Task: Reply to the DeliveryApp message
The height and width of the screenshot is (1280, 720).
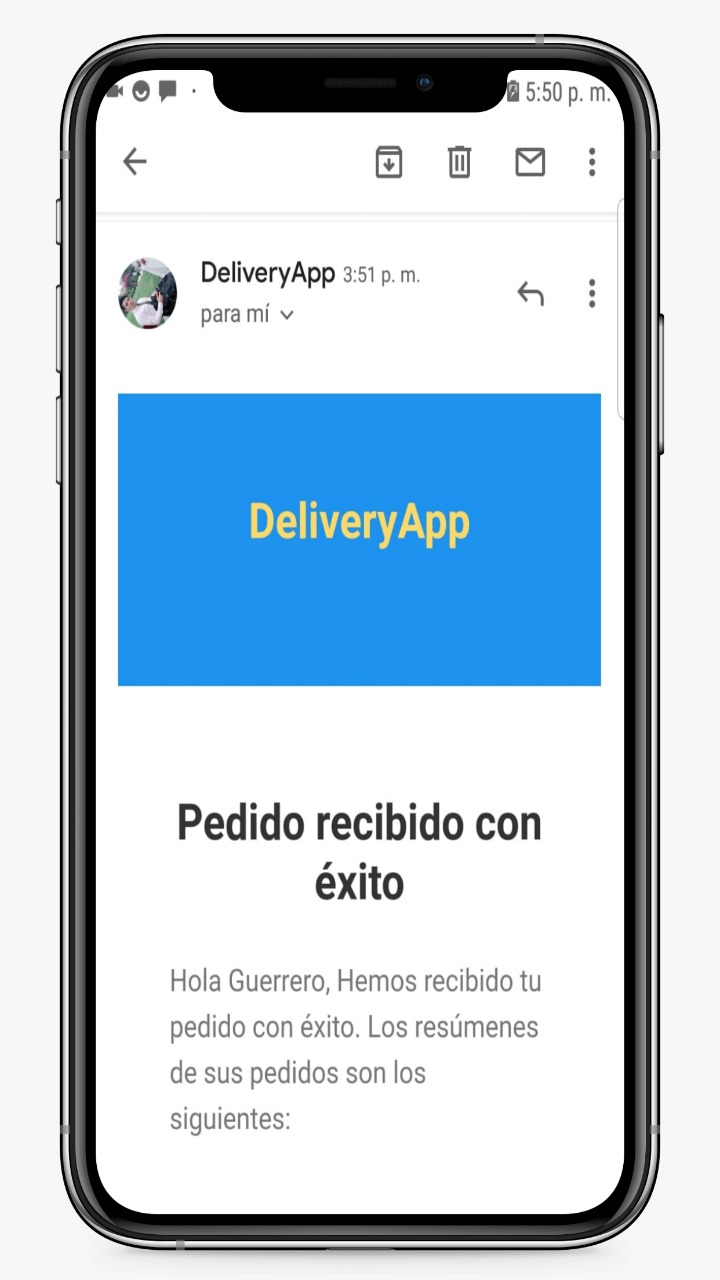Action: click(531, 294)
